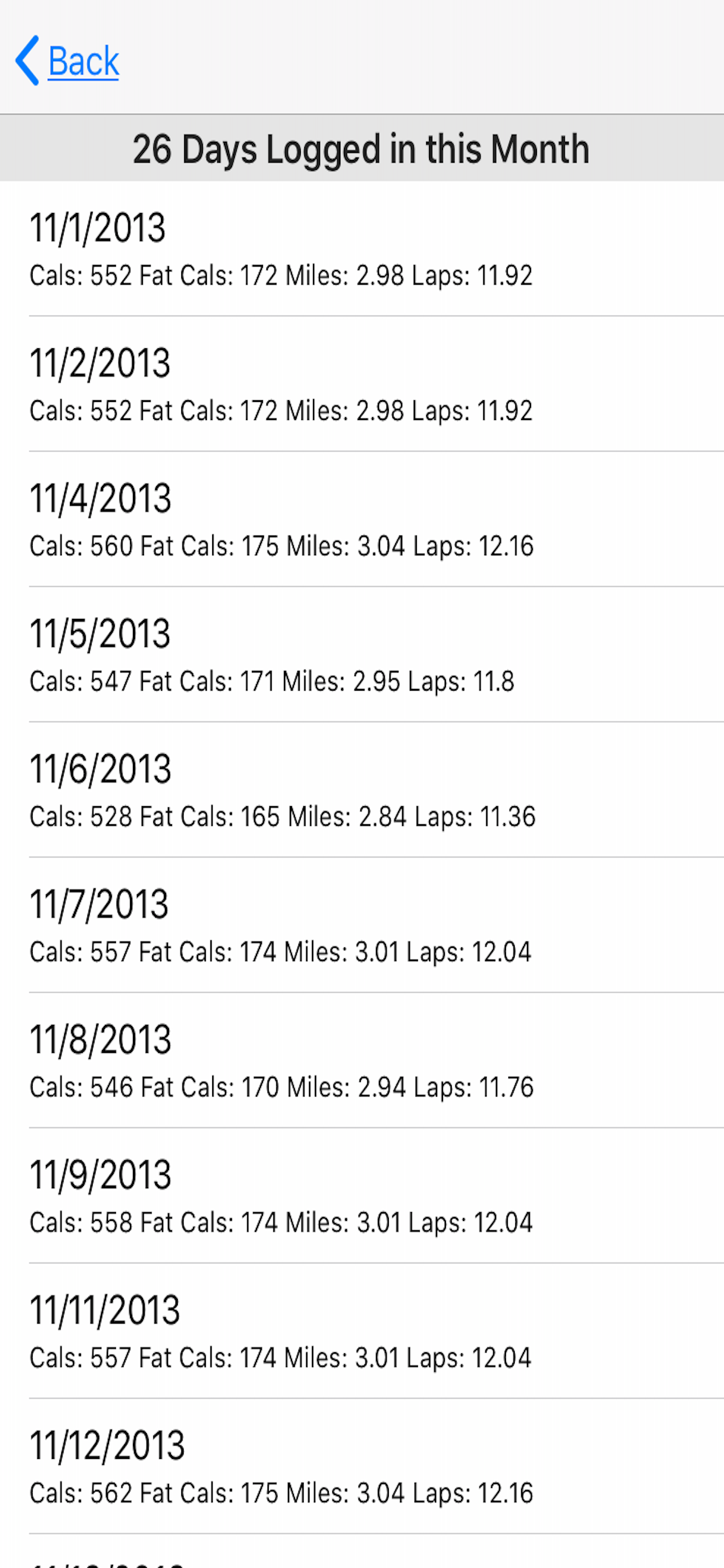Select the 11/8/2013 entry
This screenshot has width=724, height=1568.
click(x=362, y=1060)
